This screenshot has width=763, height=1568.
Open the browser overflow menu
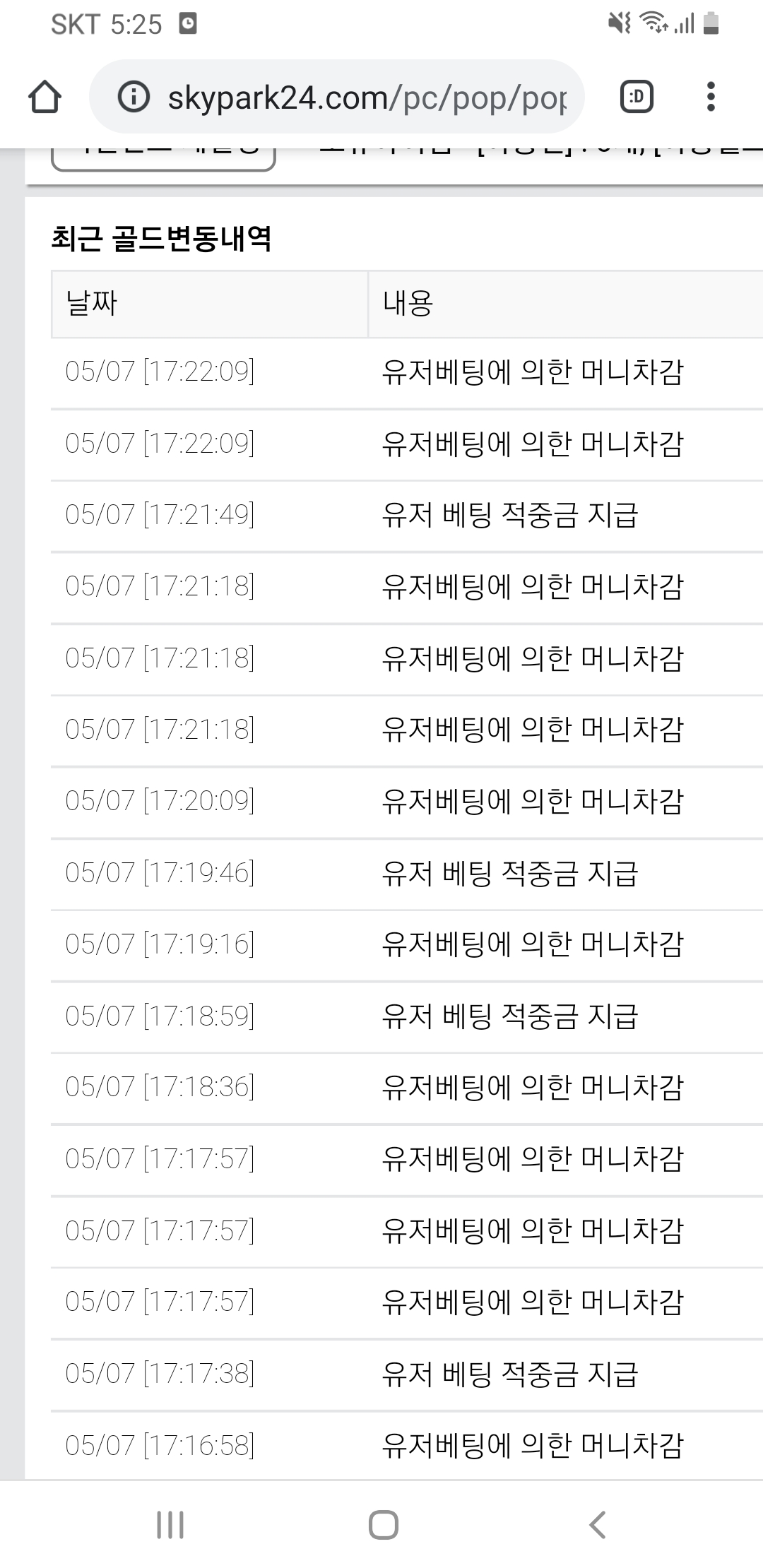tap(711, 97)
